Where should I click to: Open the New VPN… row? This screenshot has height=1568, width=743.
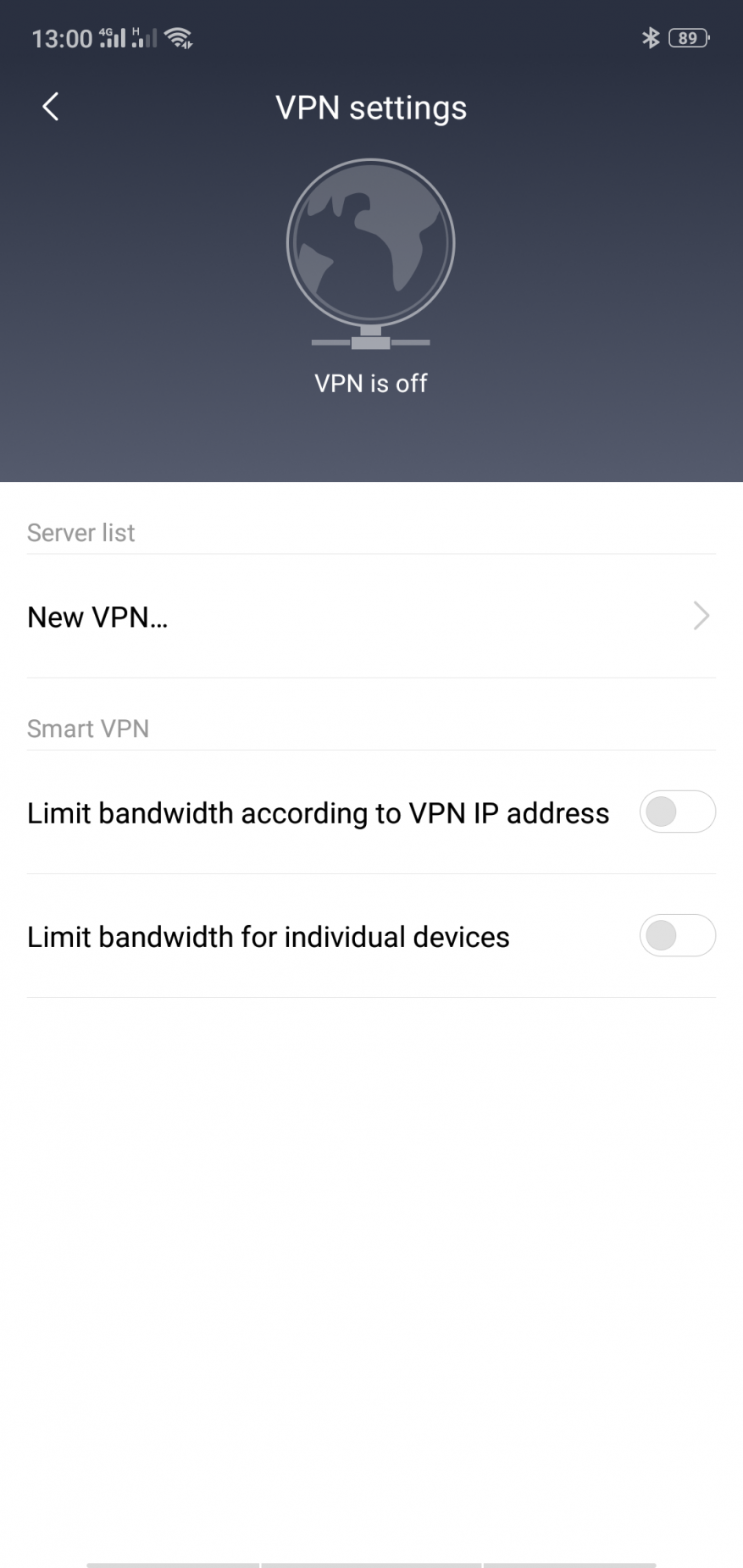point(371,617)
